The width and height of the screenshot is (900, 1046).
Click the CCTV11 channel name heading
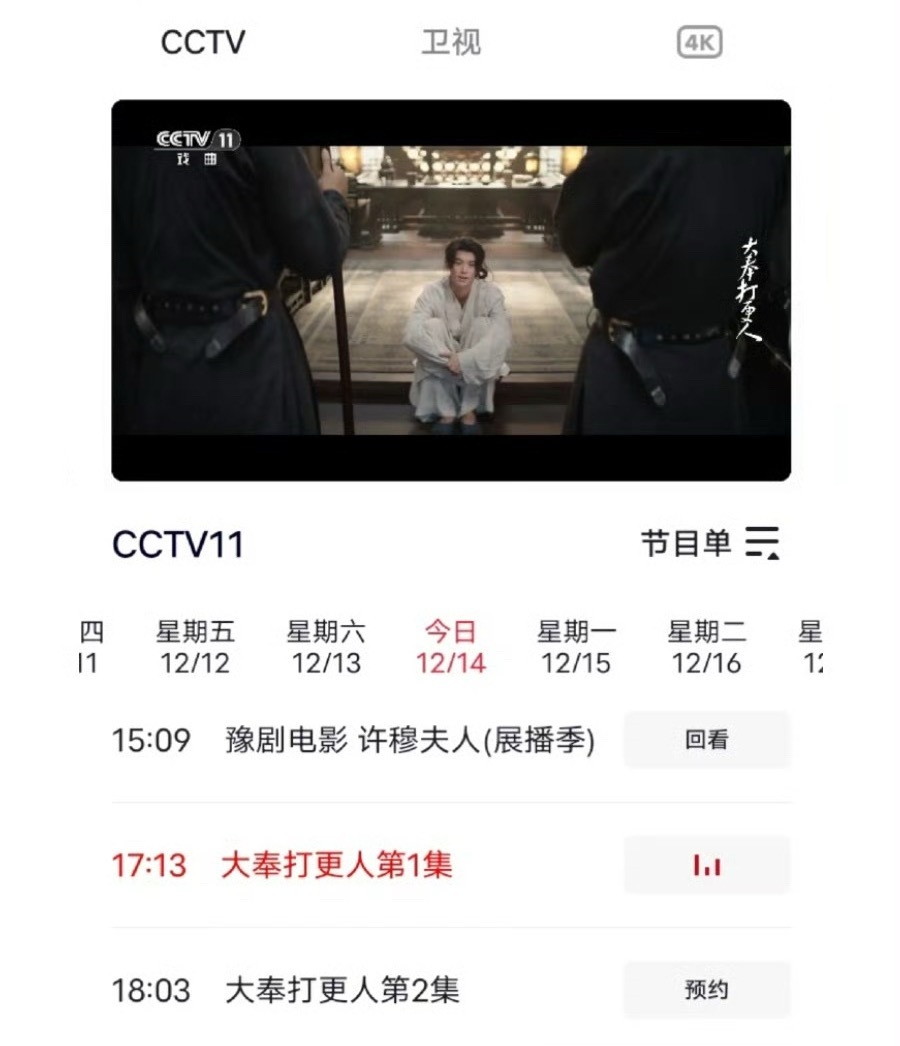(178, 543)
